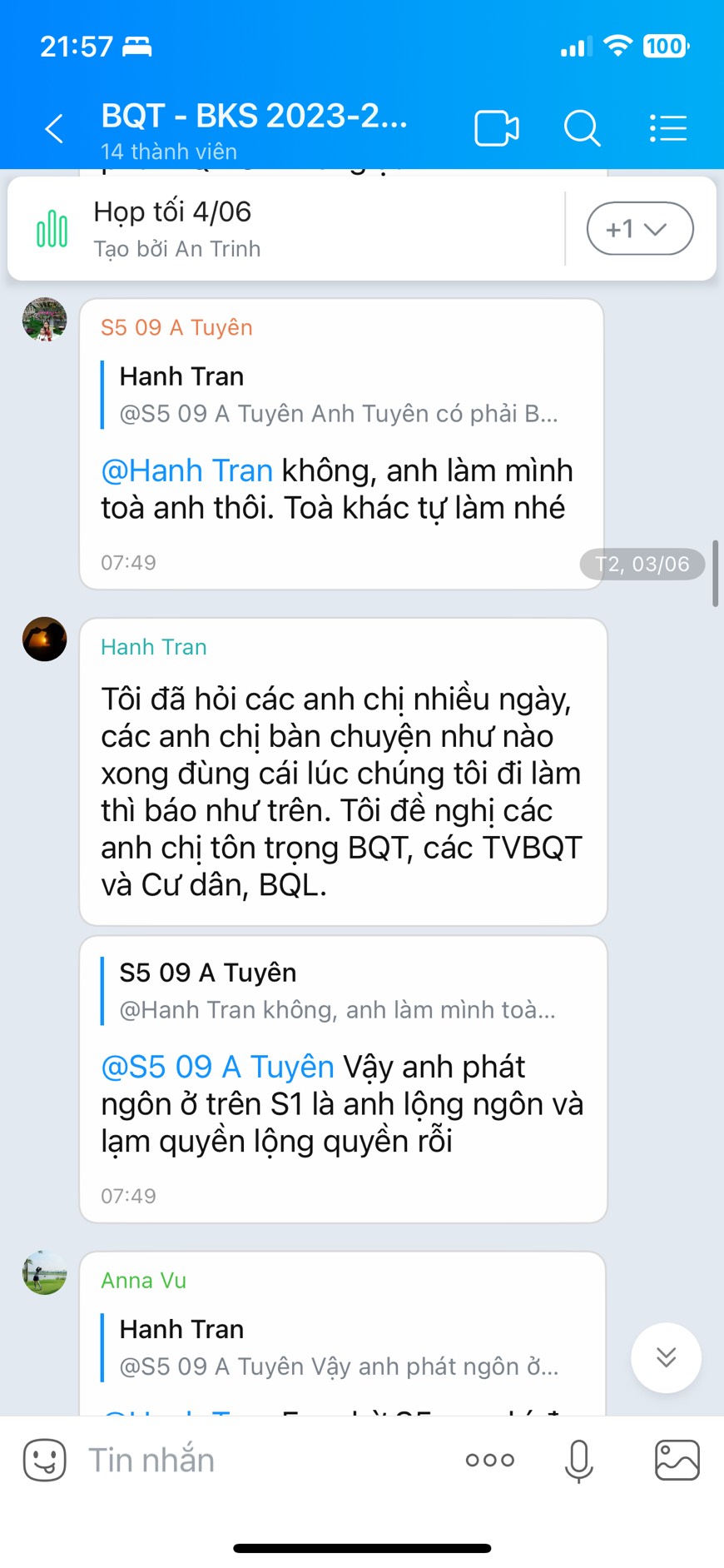Open the group title BQT - BKS info
Viewport: 724px width, 1568px height.
(x=254, y=117)
